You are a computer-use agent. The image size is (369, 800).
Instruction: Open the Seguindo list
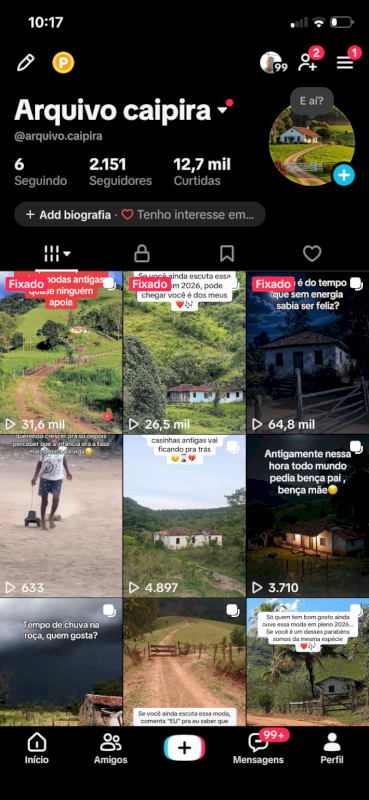pyautogui.click(x=40, y=172)
